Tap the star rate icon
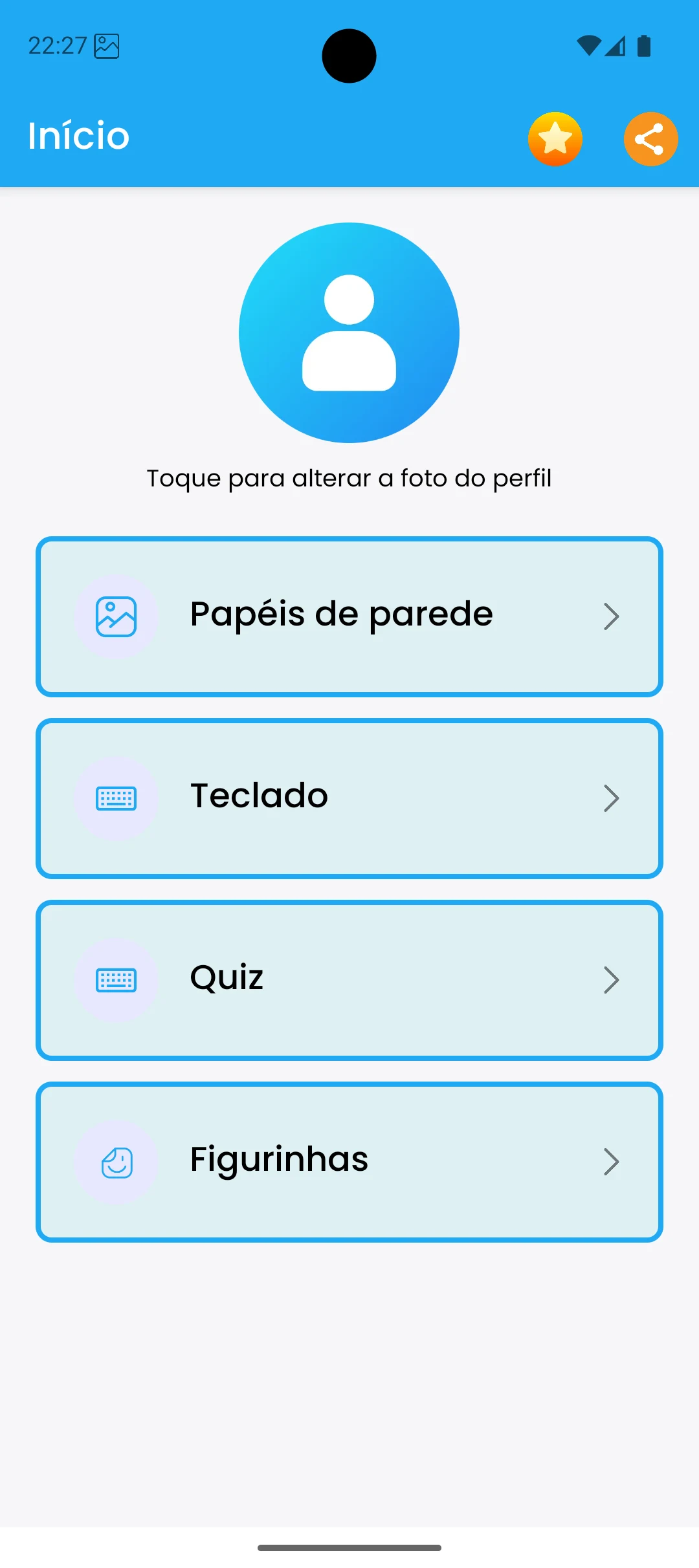This screenshot has width=699, height=1568. pyautogui.click(x=555, y=139)
